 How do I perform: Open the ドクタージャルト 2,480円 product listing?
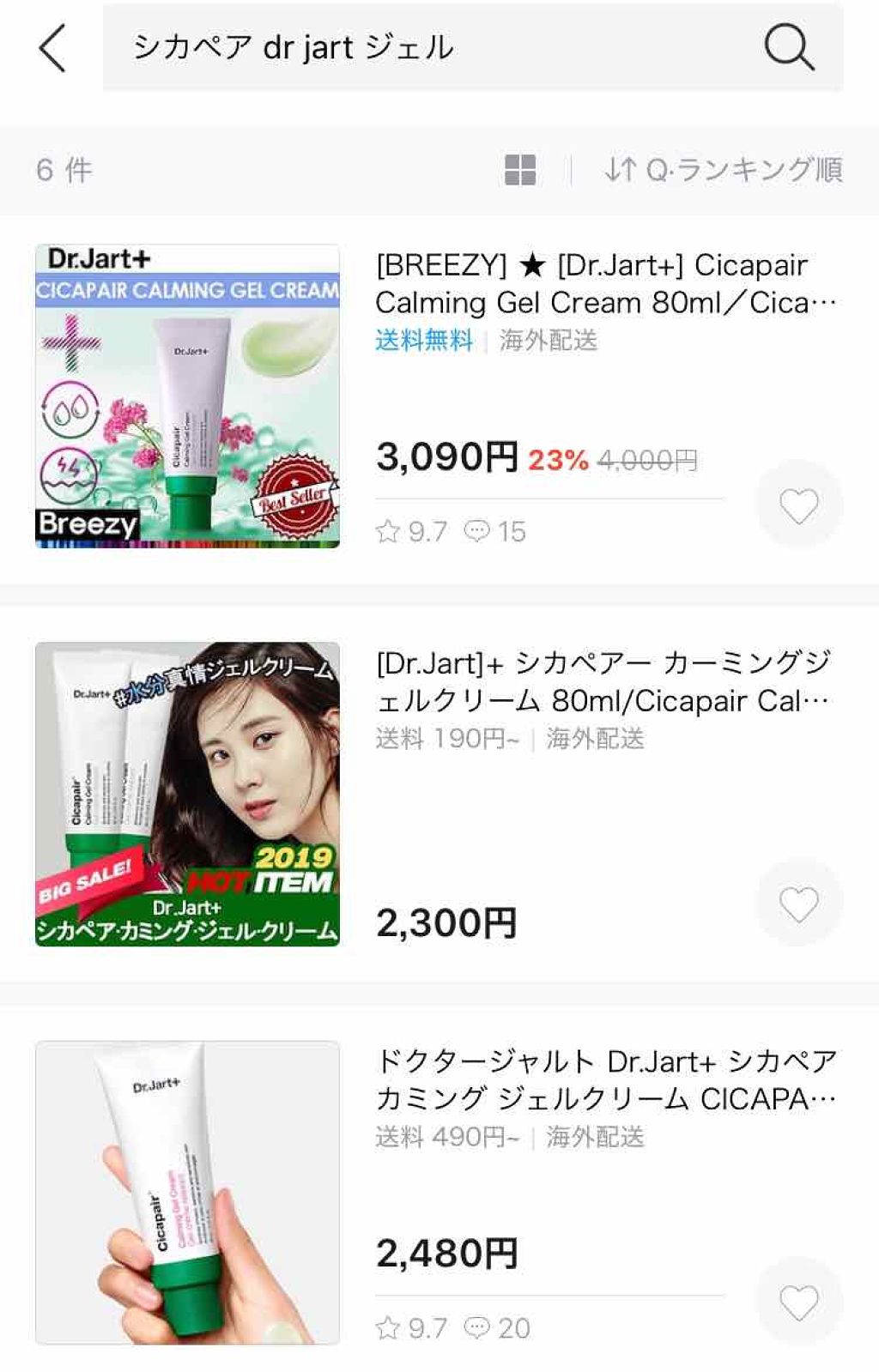pos(605,1080)
